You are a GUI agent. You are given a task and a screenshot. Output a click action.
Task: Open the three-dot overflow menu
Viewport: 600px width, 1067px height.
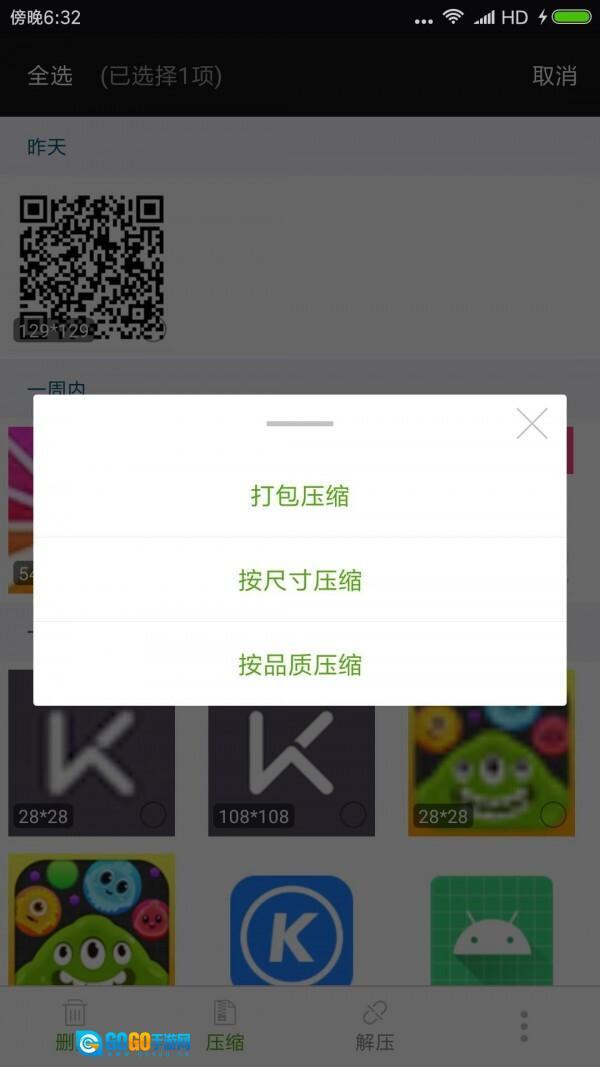pos(523,1026)
